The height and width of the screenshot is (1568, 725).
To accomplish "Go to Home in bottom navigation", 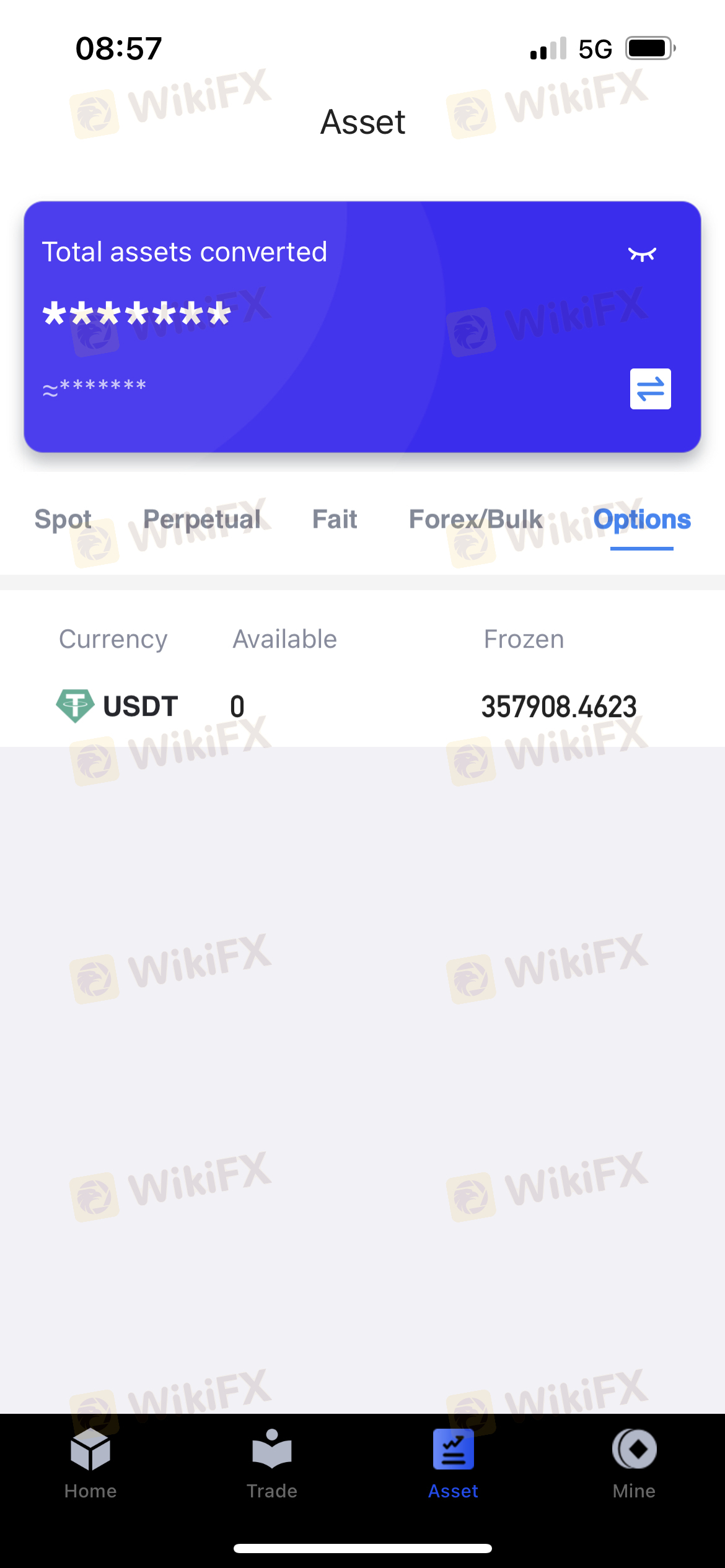I will 90,1464.
